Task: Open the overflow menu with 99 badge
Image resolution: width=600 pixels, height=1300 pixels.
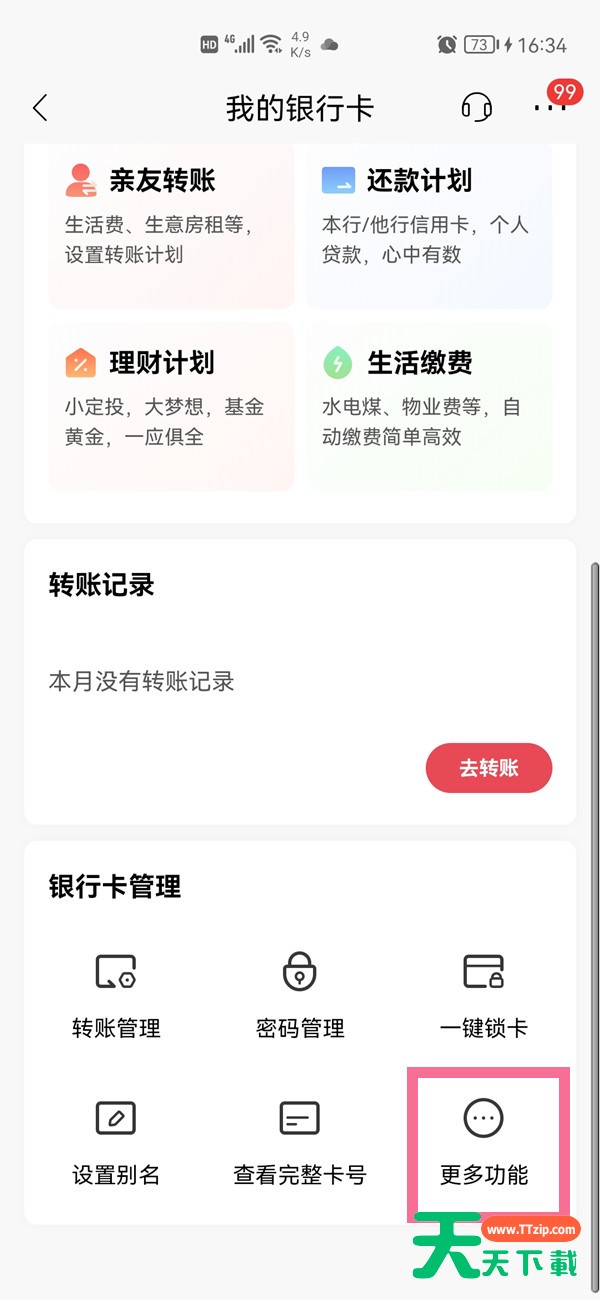Action: [x=552, y=103]
